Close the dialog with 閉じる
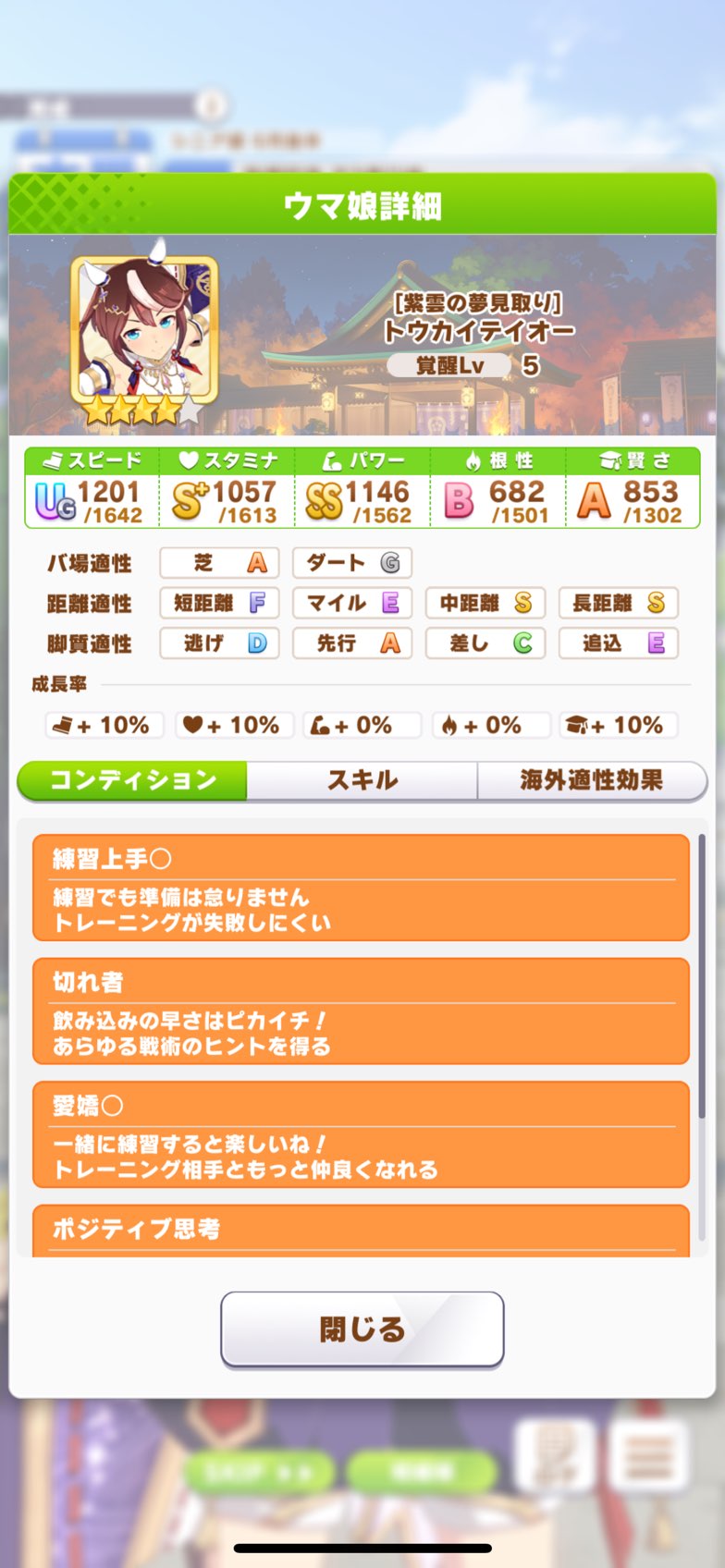The image size is (725, 1568). click(x=362, y=1329)
